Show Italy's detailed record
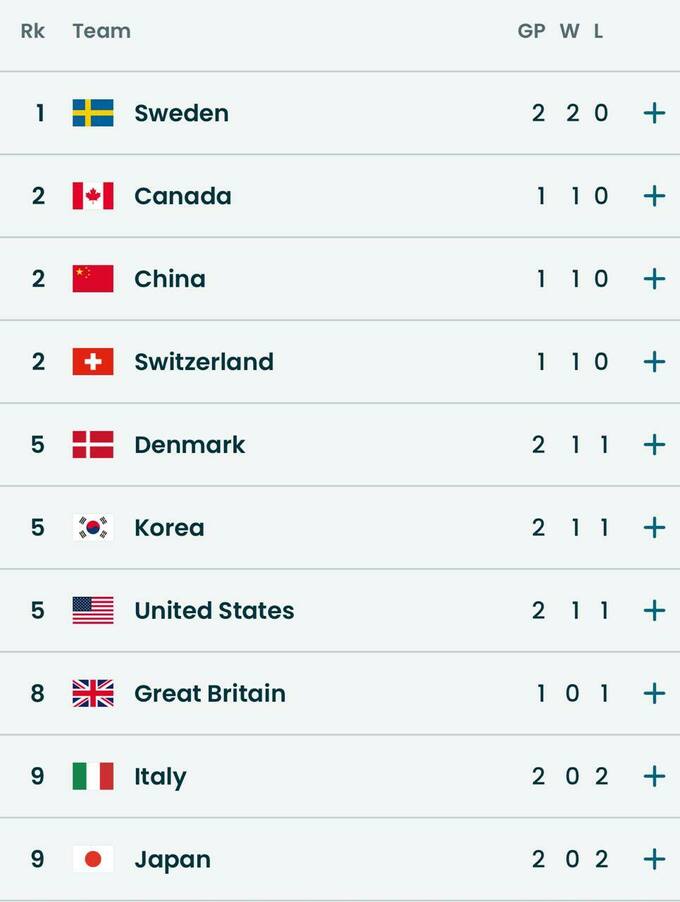680x902 pixels. click(x=654, y=777)
